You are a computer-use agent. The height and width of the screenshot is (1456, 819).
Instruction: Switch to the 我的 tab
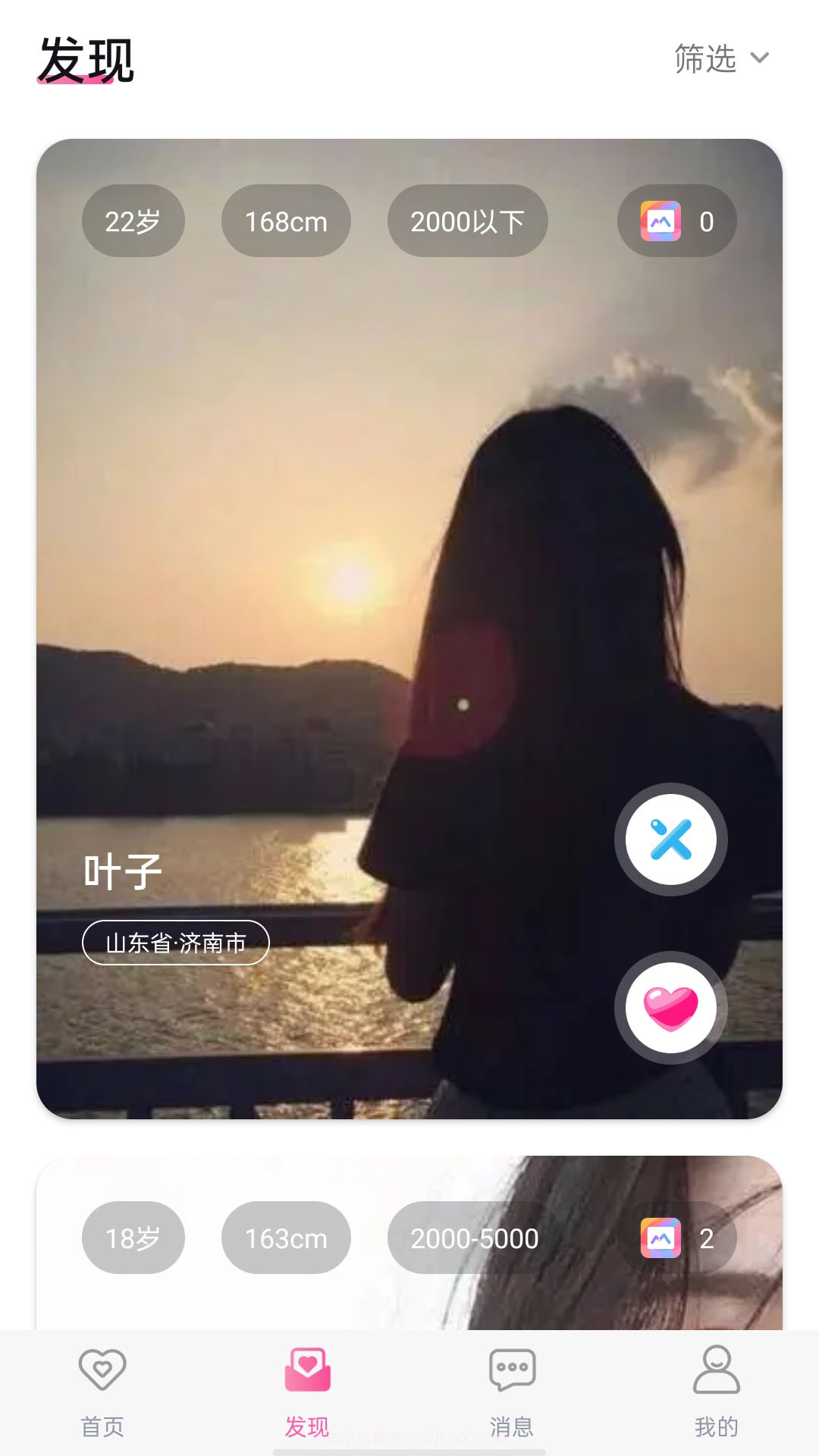click(x=717, y=1403)
